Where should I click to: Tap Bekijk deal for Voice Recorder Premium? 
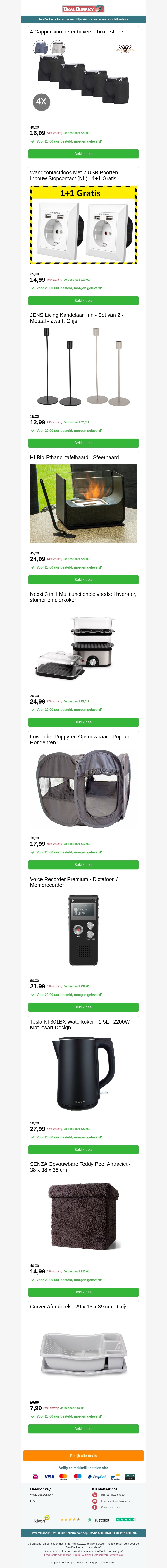click(83, 1007)
